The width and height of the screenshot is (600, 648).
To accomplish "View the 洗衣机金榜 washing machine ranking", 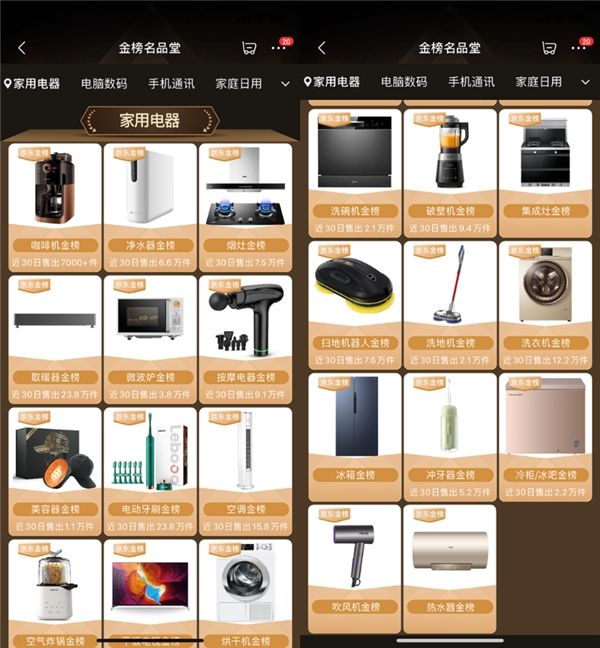I will (545, 300).
